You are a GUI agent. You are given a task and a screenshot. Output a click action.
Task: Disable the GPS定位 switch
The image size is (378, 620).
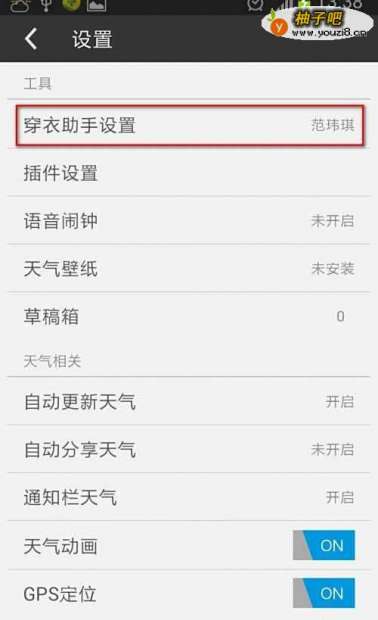tap(323, 593)
